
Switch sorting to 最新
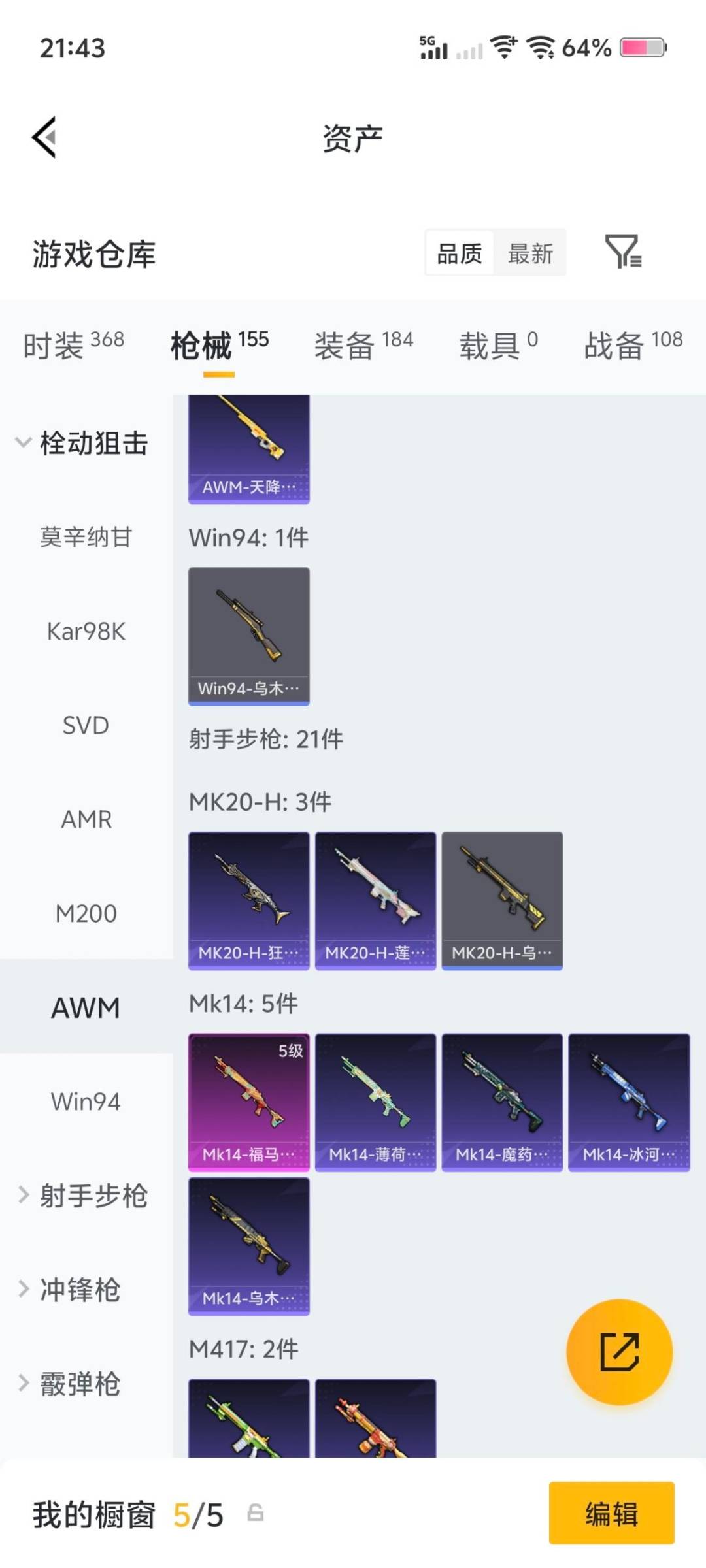tap(531, 253)
